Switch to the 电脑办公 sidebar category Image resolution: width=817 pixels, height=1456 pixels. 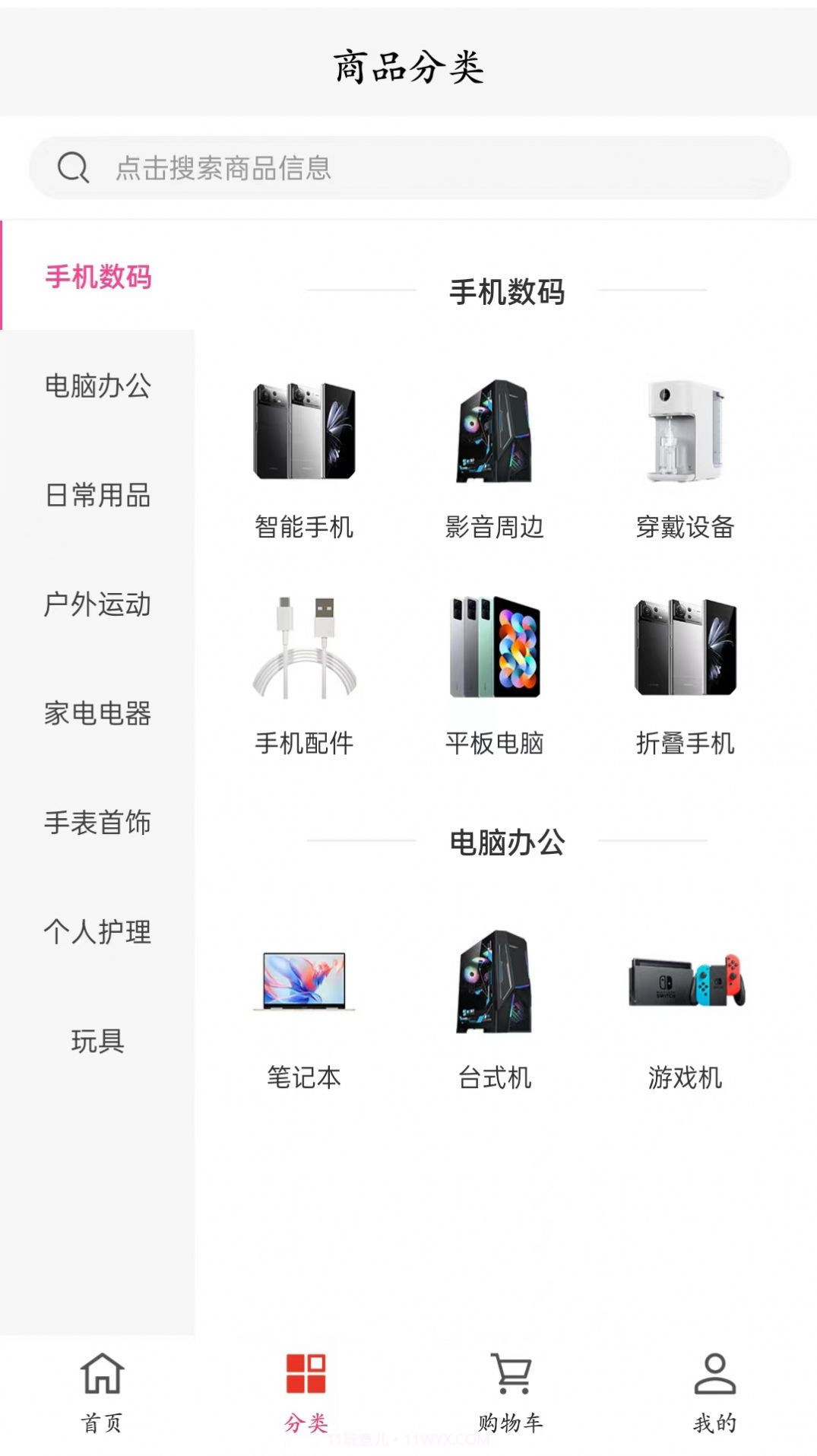(x=99, y=388)
